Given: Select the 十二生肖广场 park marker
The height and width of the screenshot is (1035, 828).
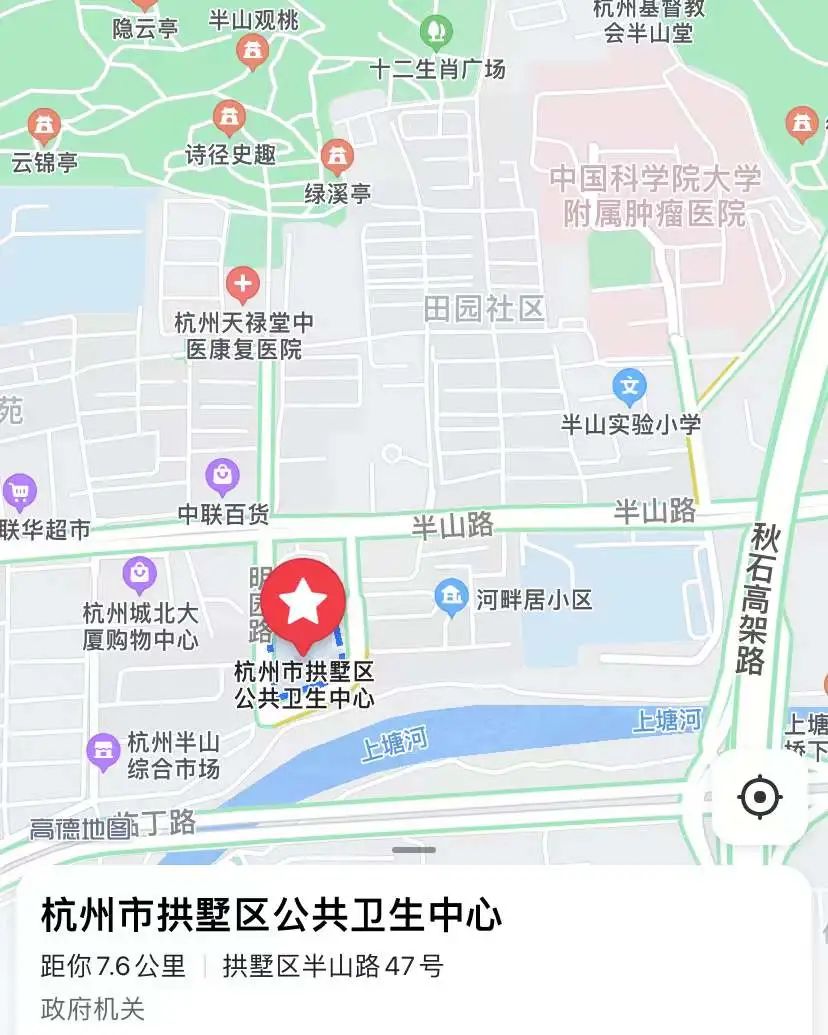Looking at the screenshot, I should pos(437,33).
